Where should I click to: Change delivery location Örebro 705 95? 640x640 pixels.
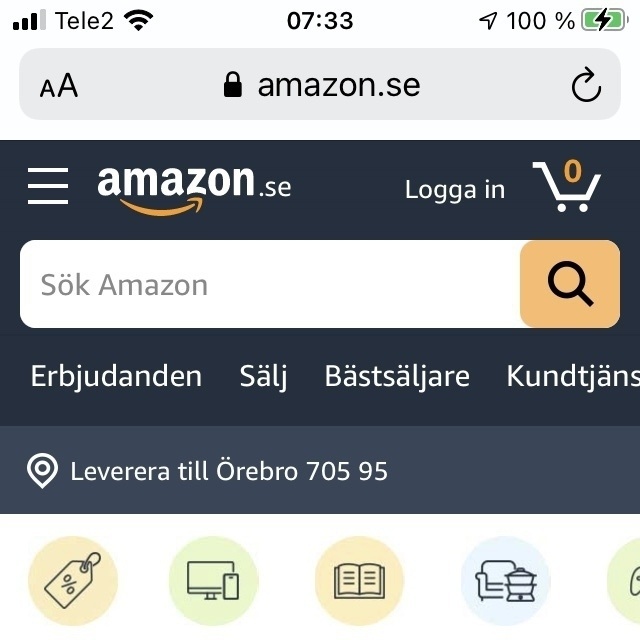[210, 471]
